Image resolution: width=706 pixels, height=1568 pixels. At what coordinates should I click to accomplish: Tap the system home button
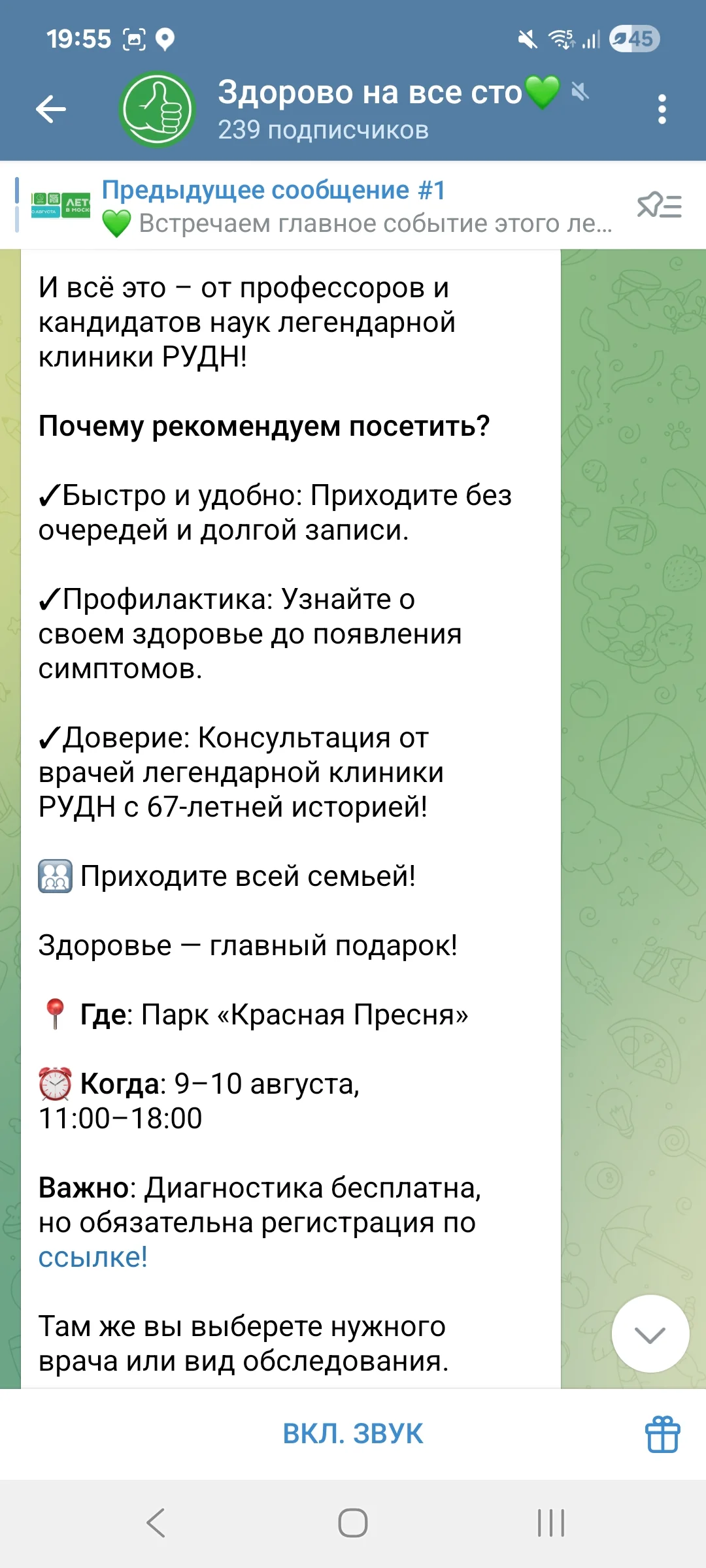coord(353,1523)
